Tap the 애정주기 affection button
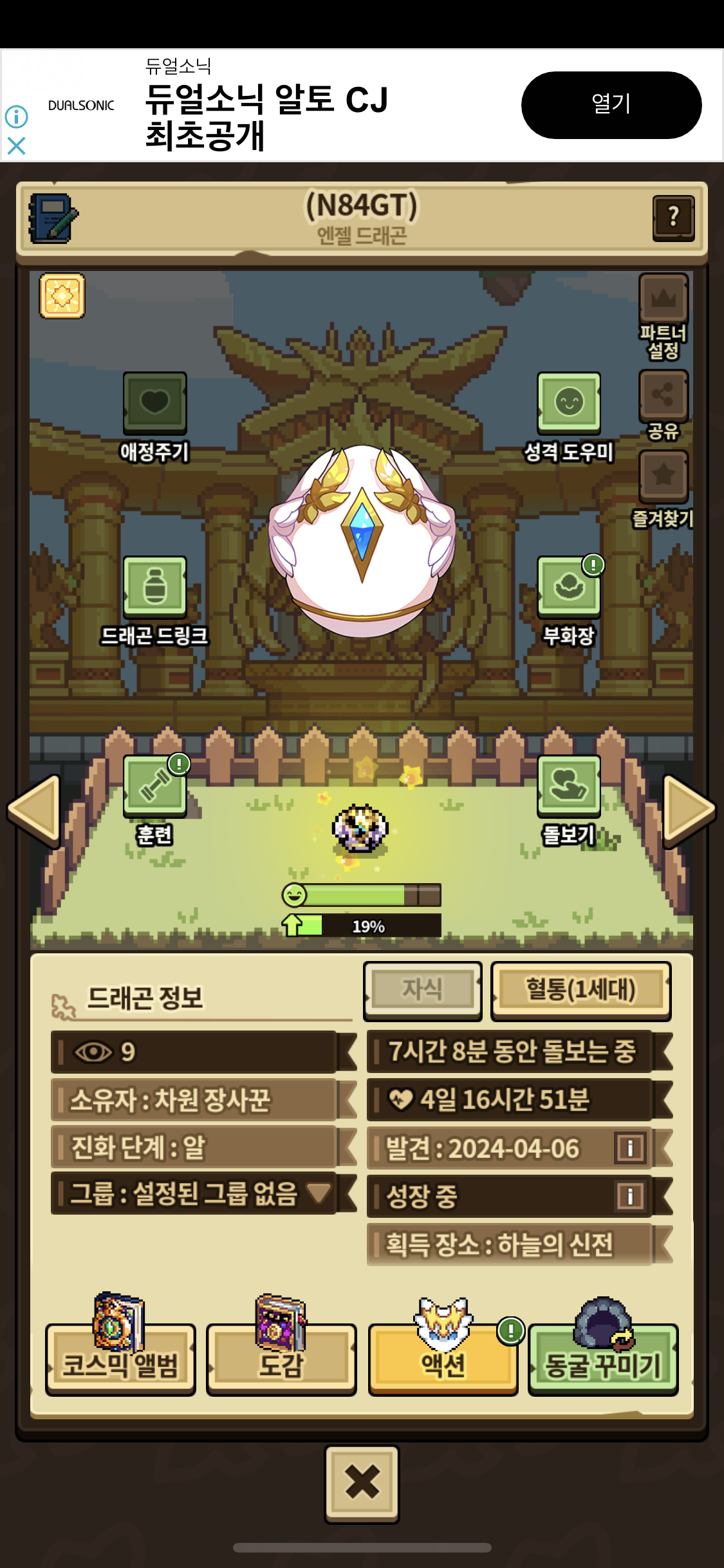The width and height of the screenshot is (724, 1568). (x=154, y=403)
